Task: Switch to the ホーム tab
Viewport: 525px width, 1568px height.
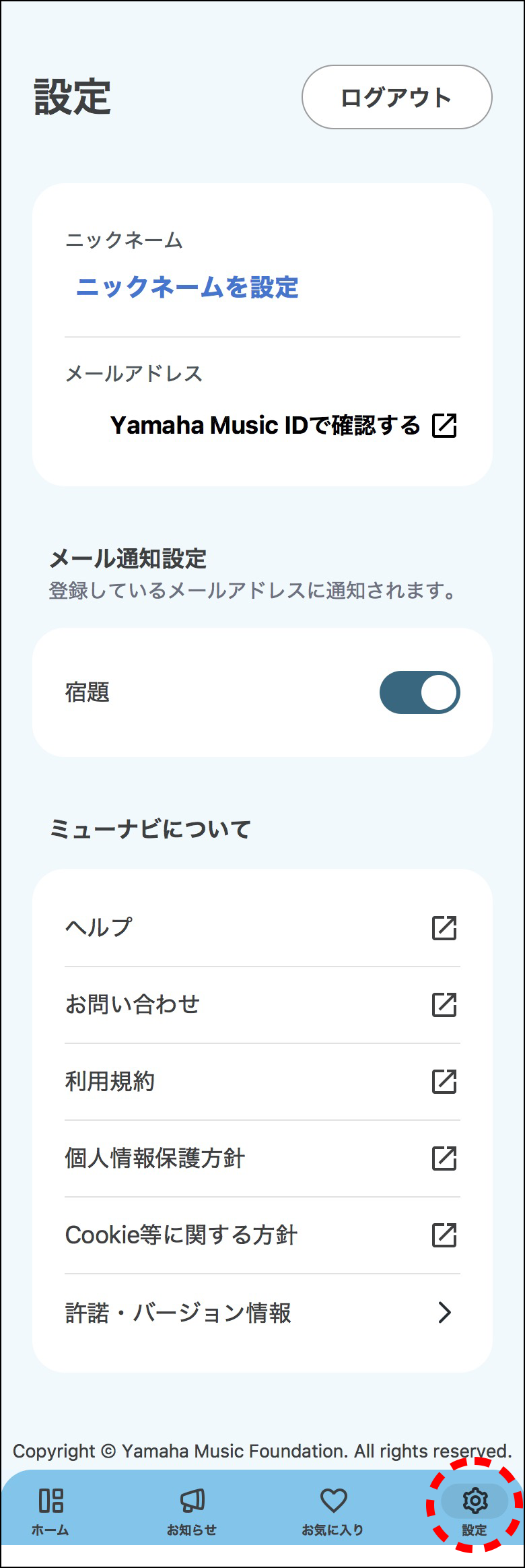Action: coord(50,1511)
